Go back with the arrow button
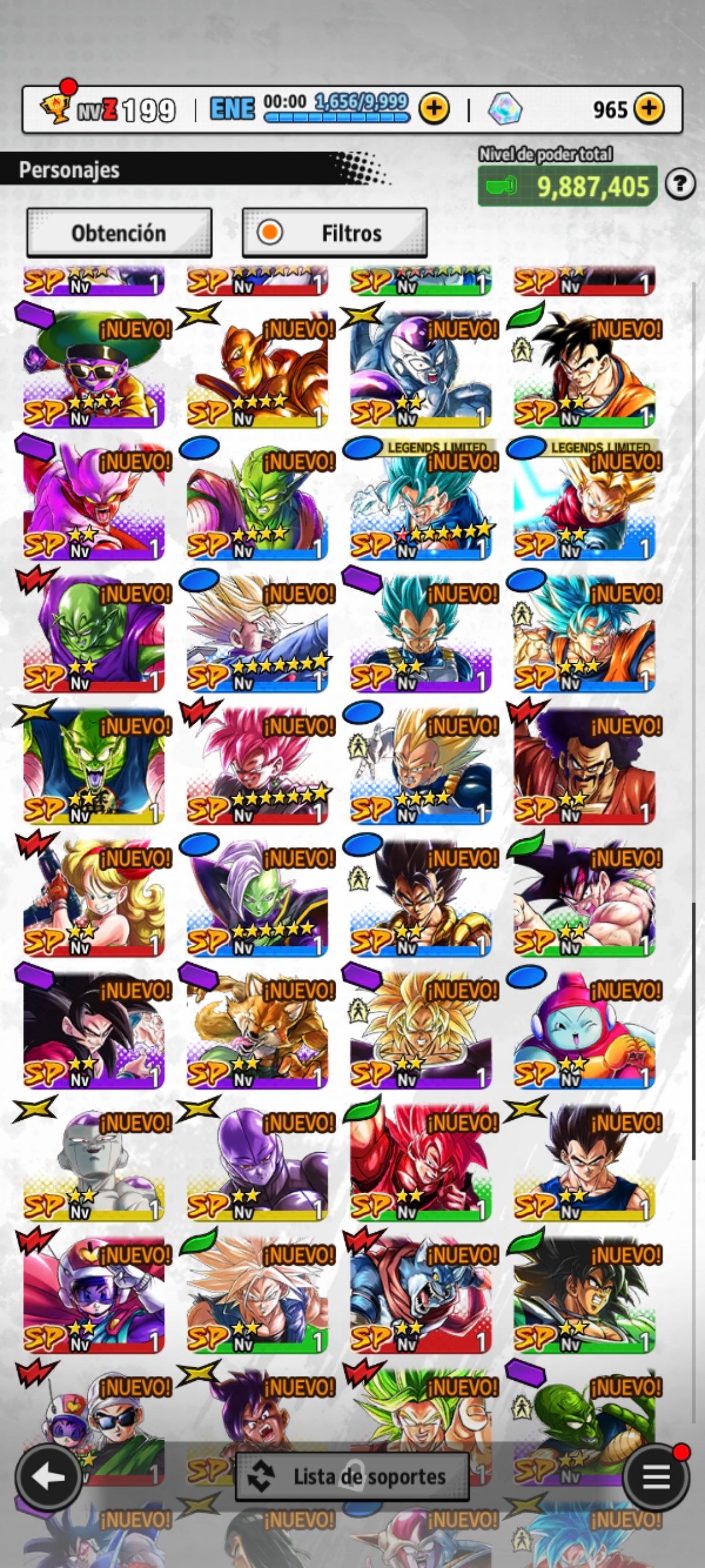 49,1476
